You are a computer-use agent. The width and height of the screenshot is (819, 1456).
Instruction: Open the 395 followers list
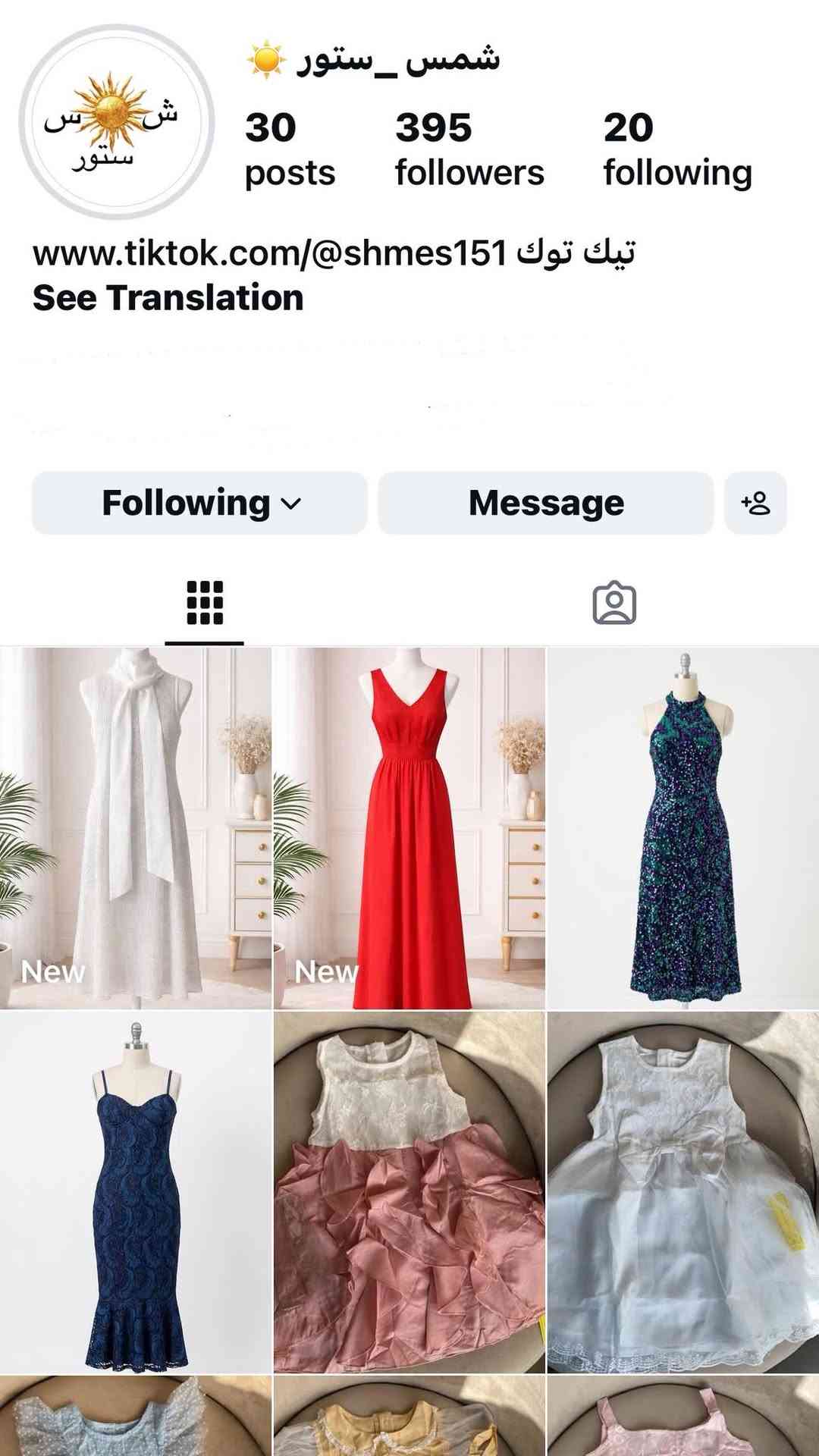[x=469, y=149]
